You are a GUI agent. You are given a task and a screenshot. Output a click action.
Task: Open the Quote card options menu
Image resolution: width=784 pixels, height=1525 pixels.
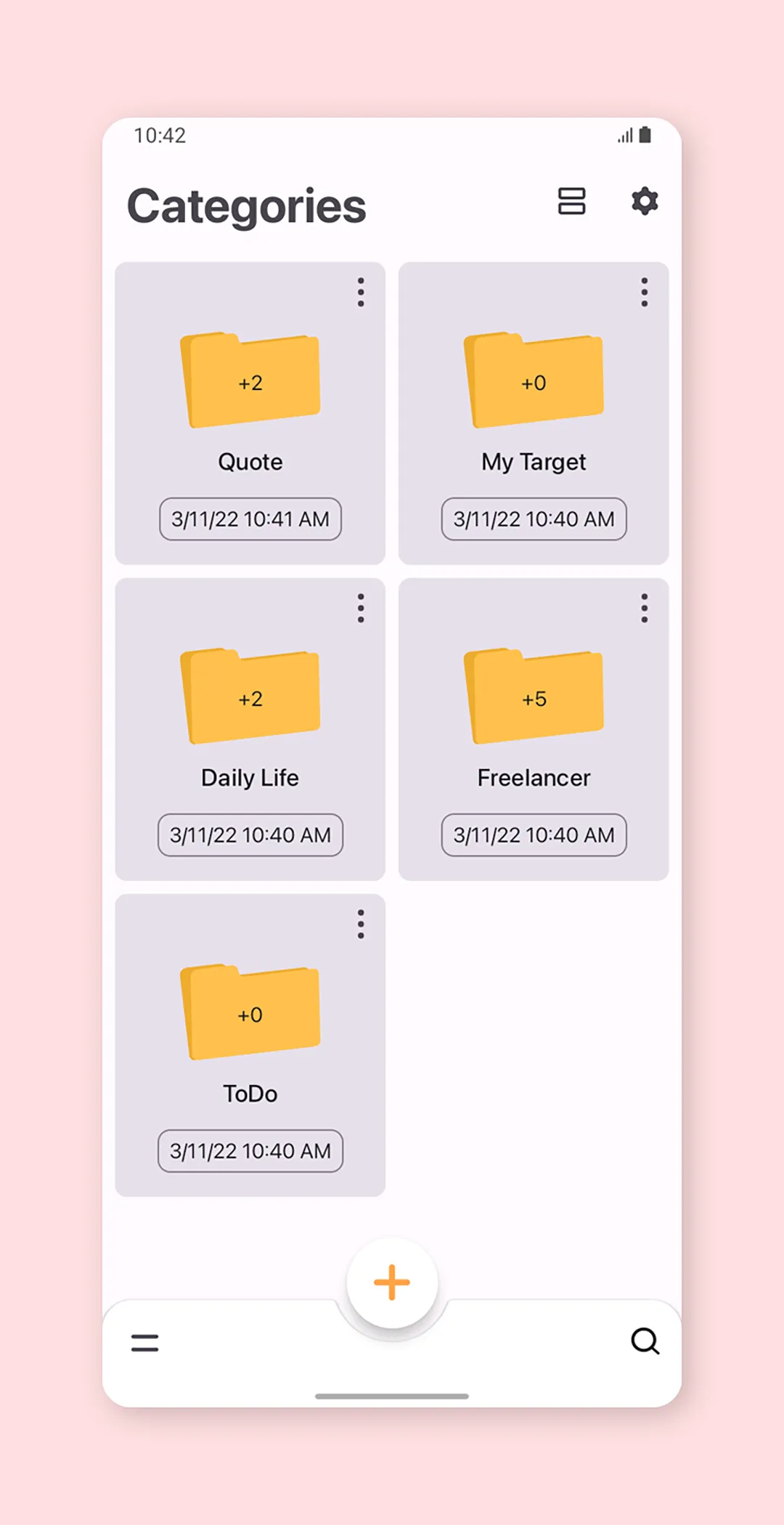point(361,291)
